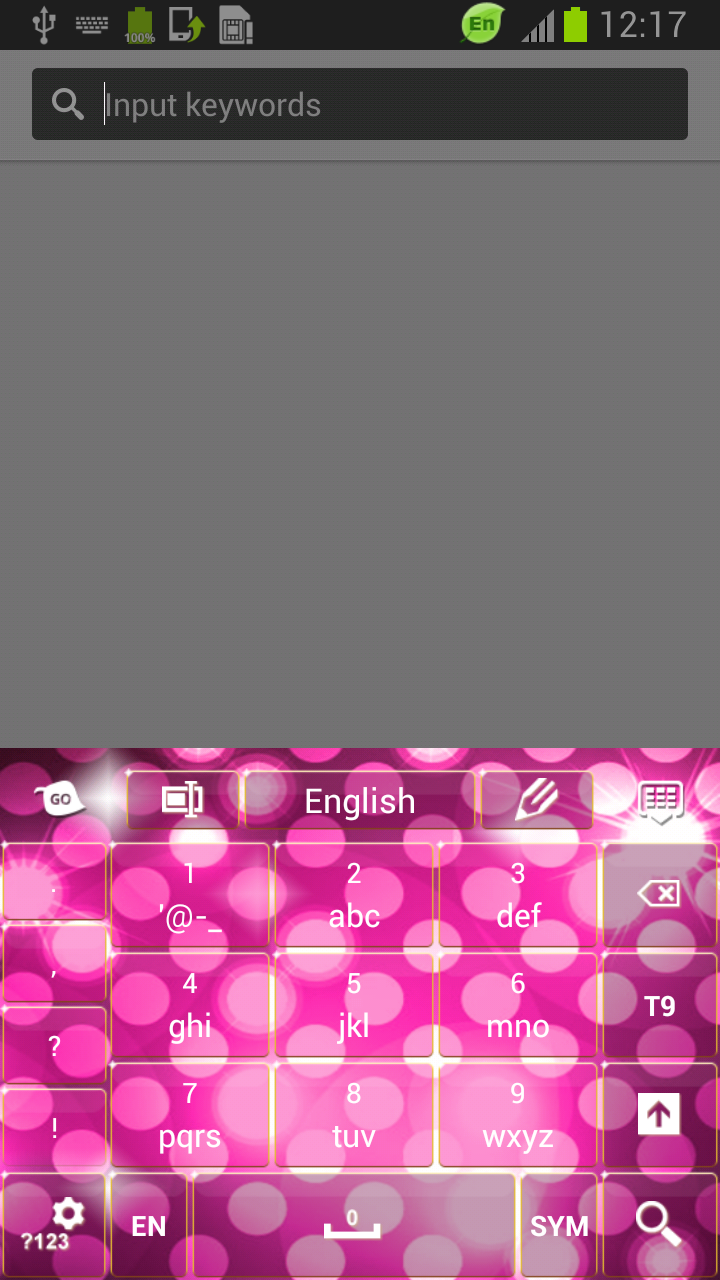720x1280 pixels.
Task: Tap the search icon in keywords bar
Action: click(x=66, y=104)
